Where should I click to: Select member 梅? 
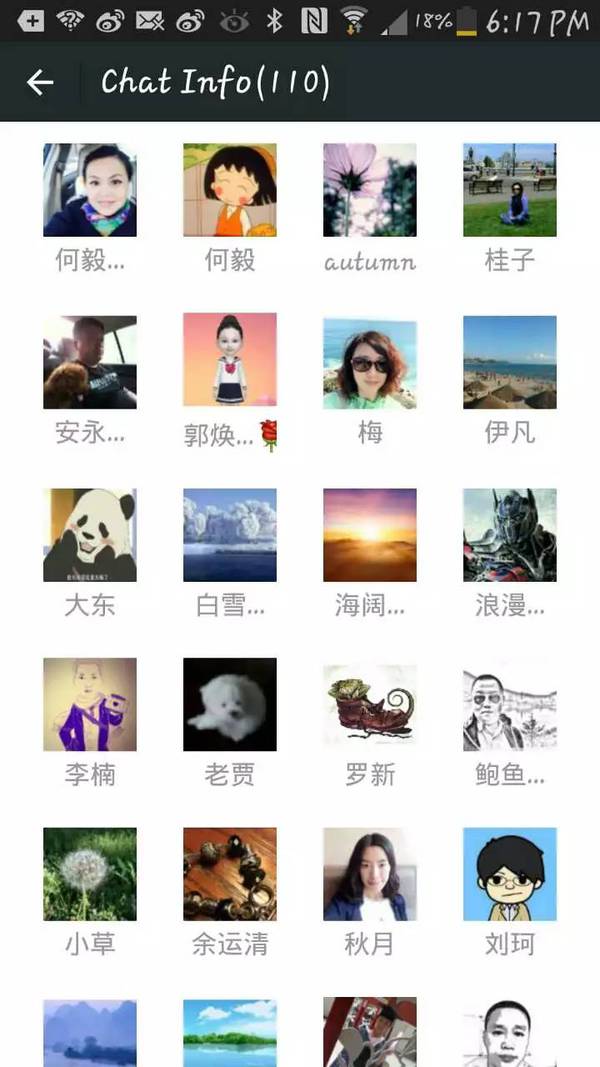pos(370,362)
